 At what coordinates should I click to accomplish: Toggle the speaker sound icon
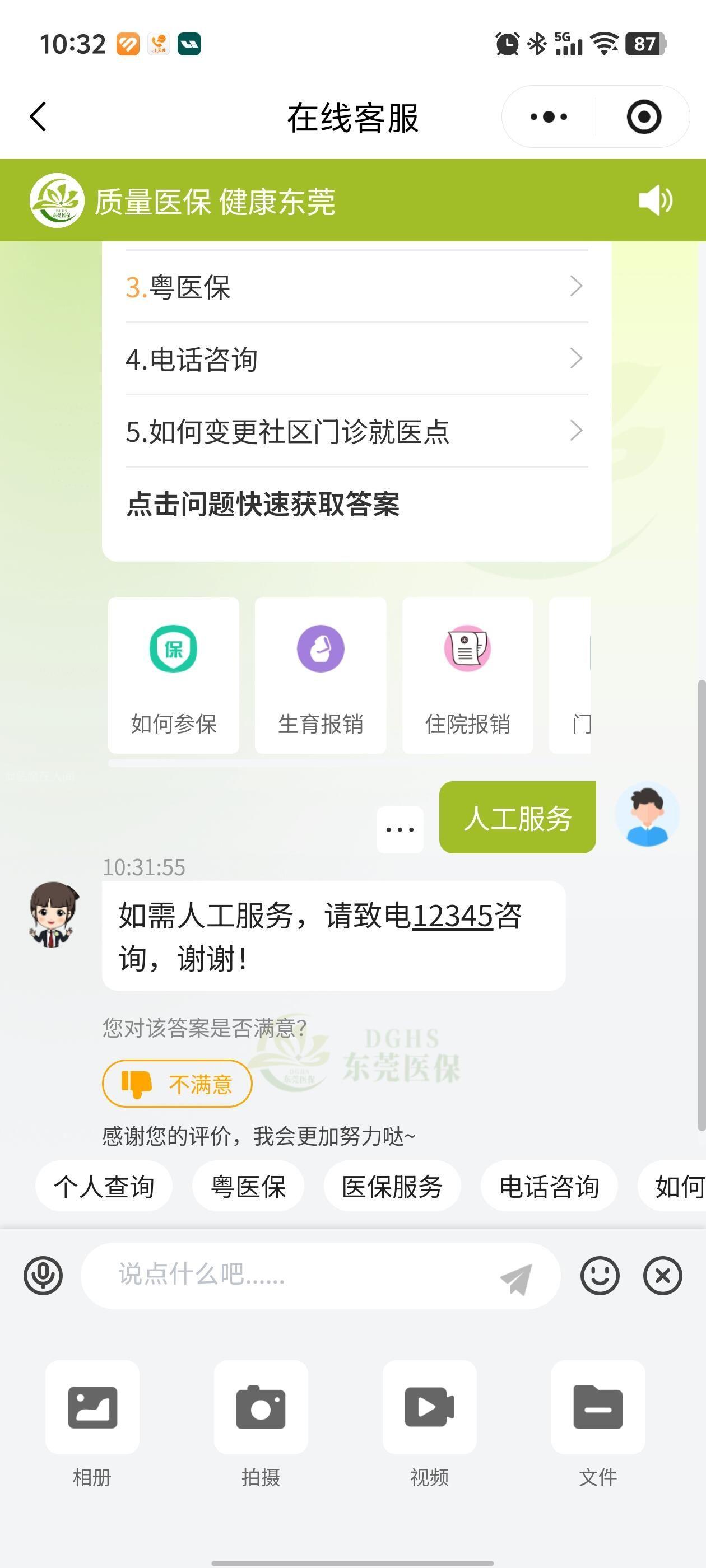coord(655,200)
